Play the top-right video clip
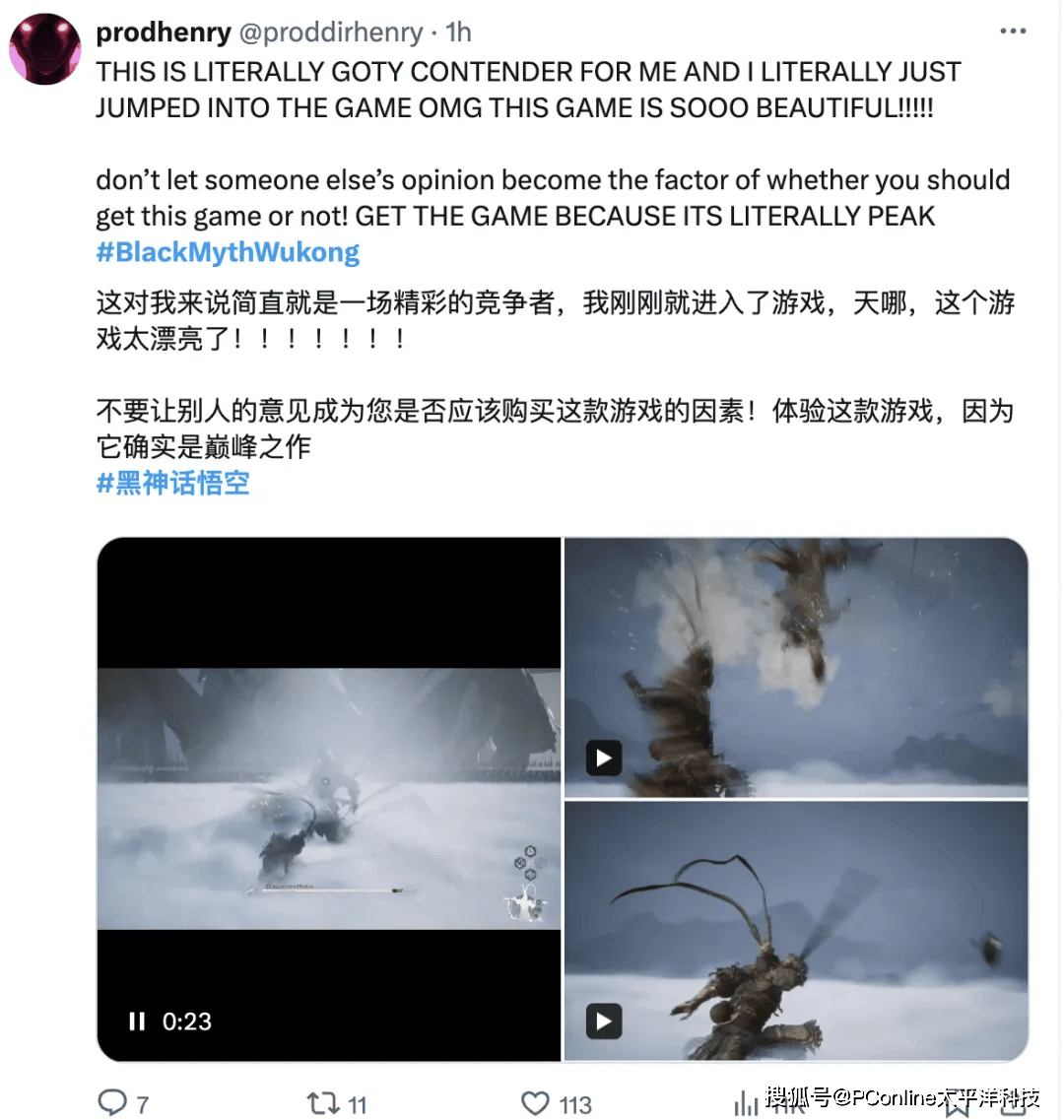This screenshot has width=1064, height=1120. point(604,758)
